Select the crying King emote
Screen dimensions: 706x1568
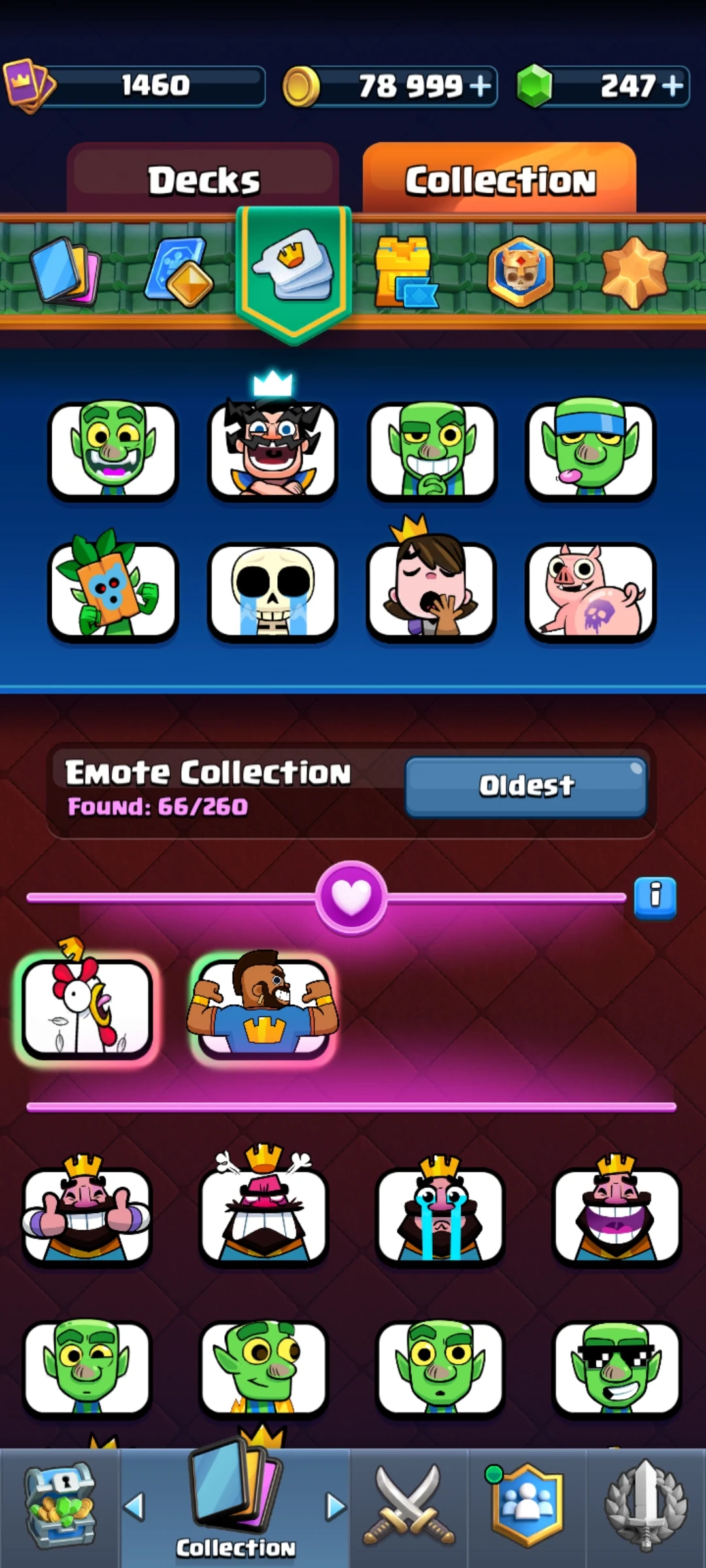(x=440, y=1210)
